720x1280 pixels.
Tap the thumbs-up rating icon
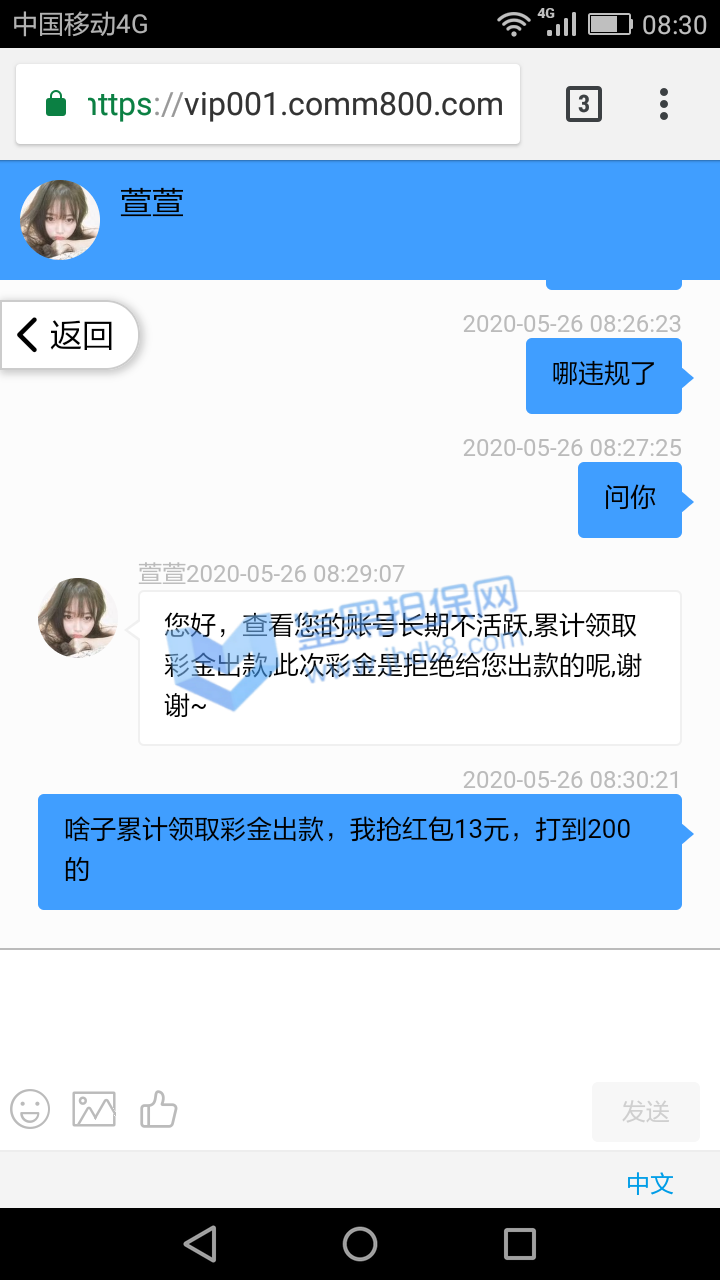click(x=158, y=1109)
